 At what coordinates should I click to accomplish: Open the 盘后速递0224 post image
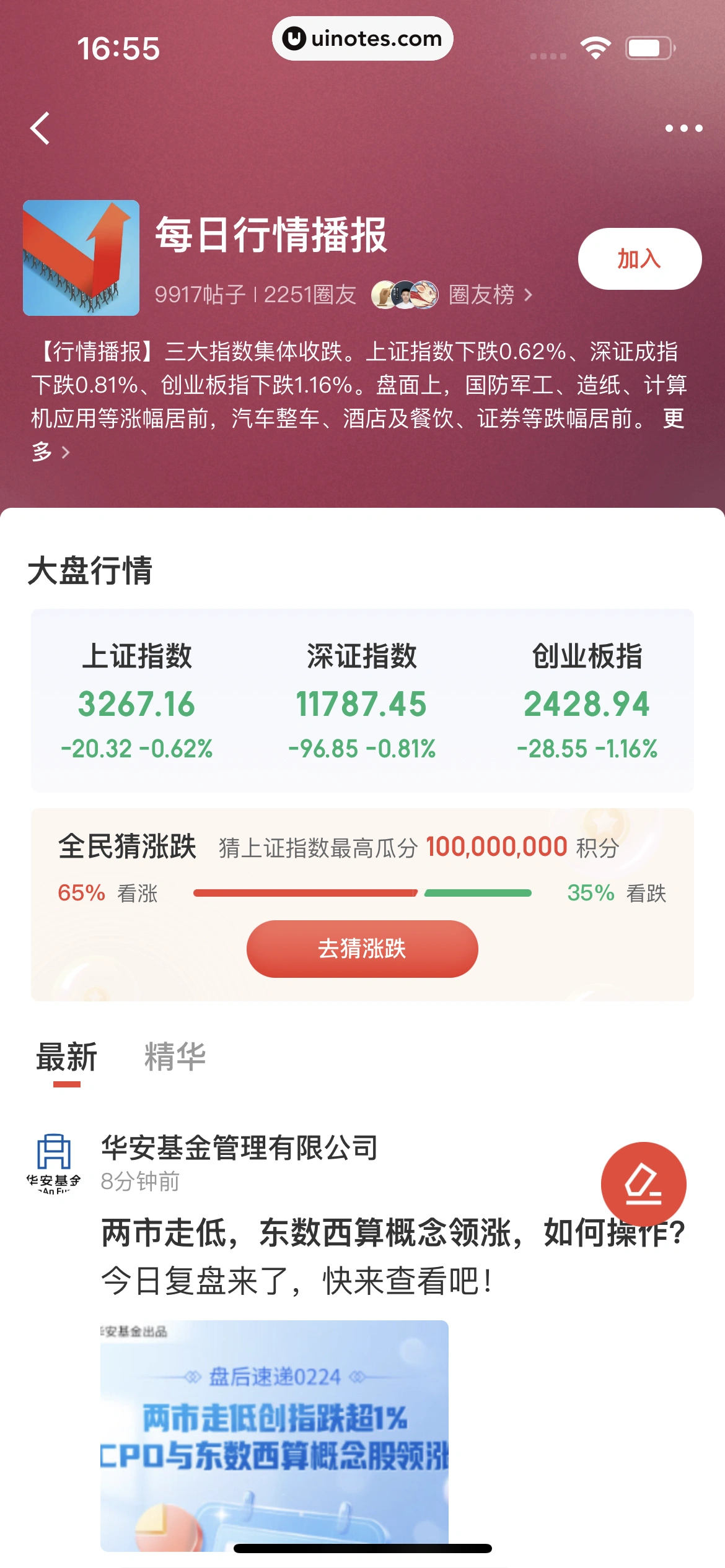point(274,1434)
